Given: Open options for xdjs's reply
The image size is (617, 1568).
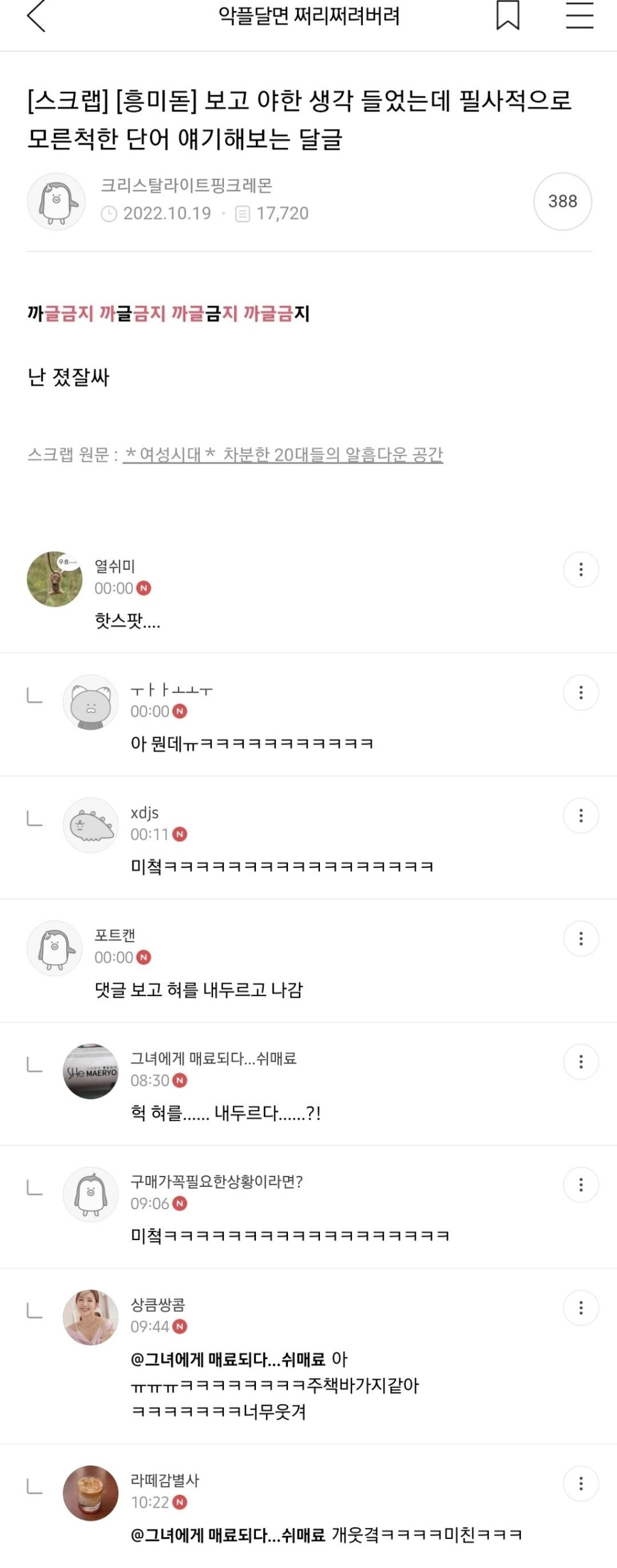Looking at the screenshot, I should (x=580, y=815).
